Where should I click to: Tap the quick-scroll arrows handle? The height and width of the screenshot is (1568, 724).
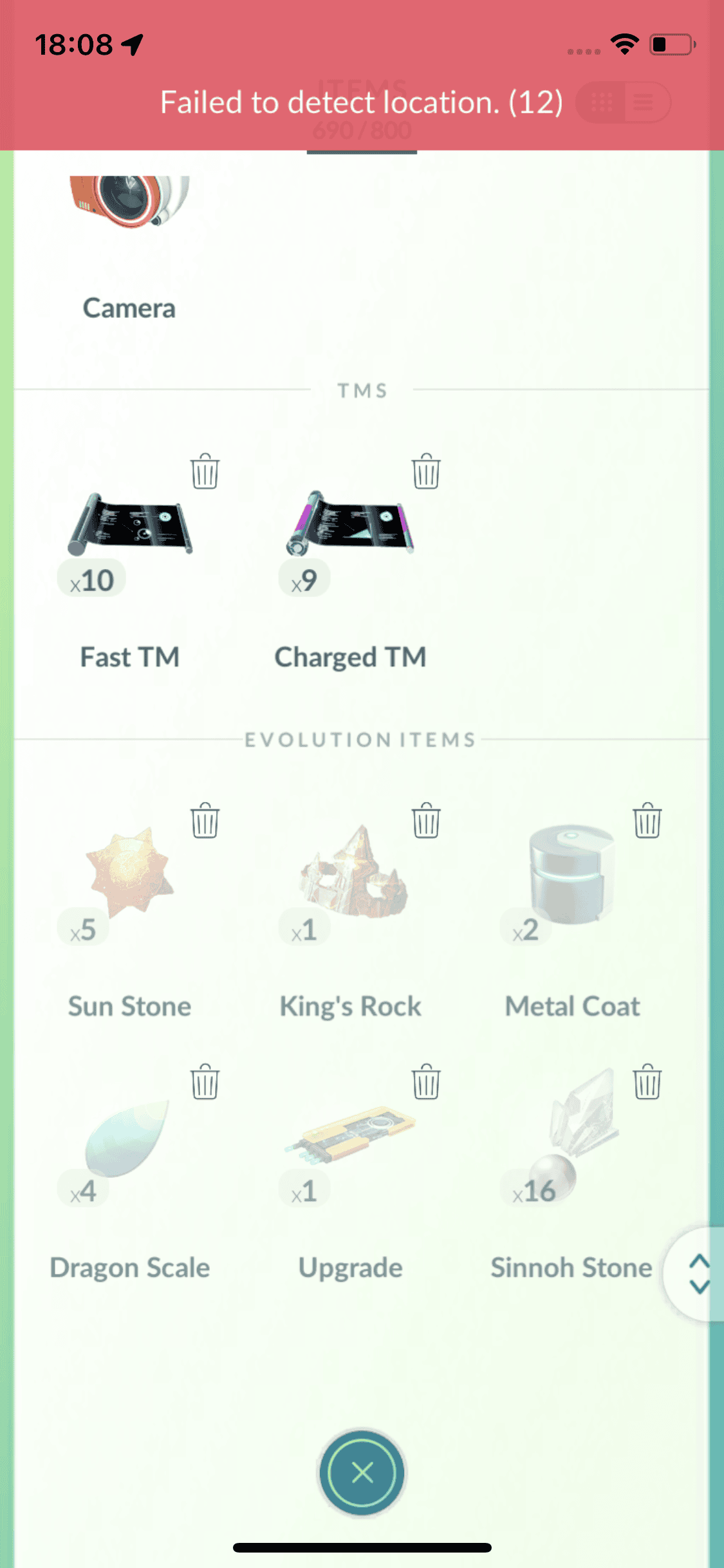pyautogui.click(x=698, y=1274)
